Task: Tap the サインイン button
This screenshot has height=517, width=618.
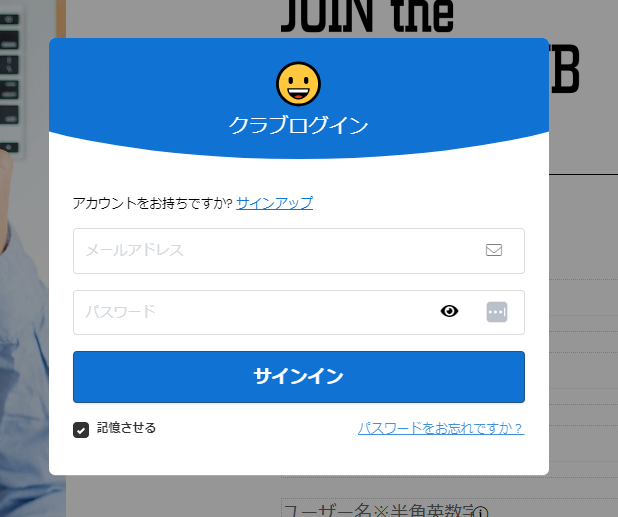Action: point(298,377)
